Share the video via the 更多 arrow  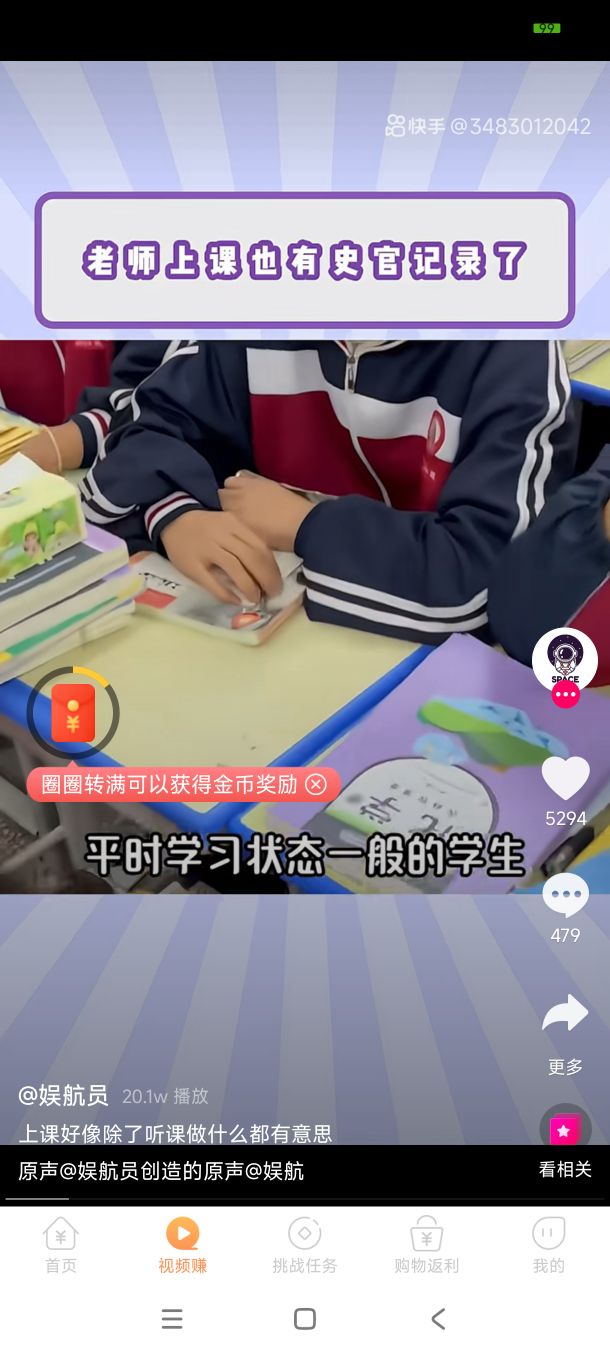coord(565,1014)
